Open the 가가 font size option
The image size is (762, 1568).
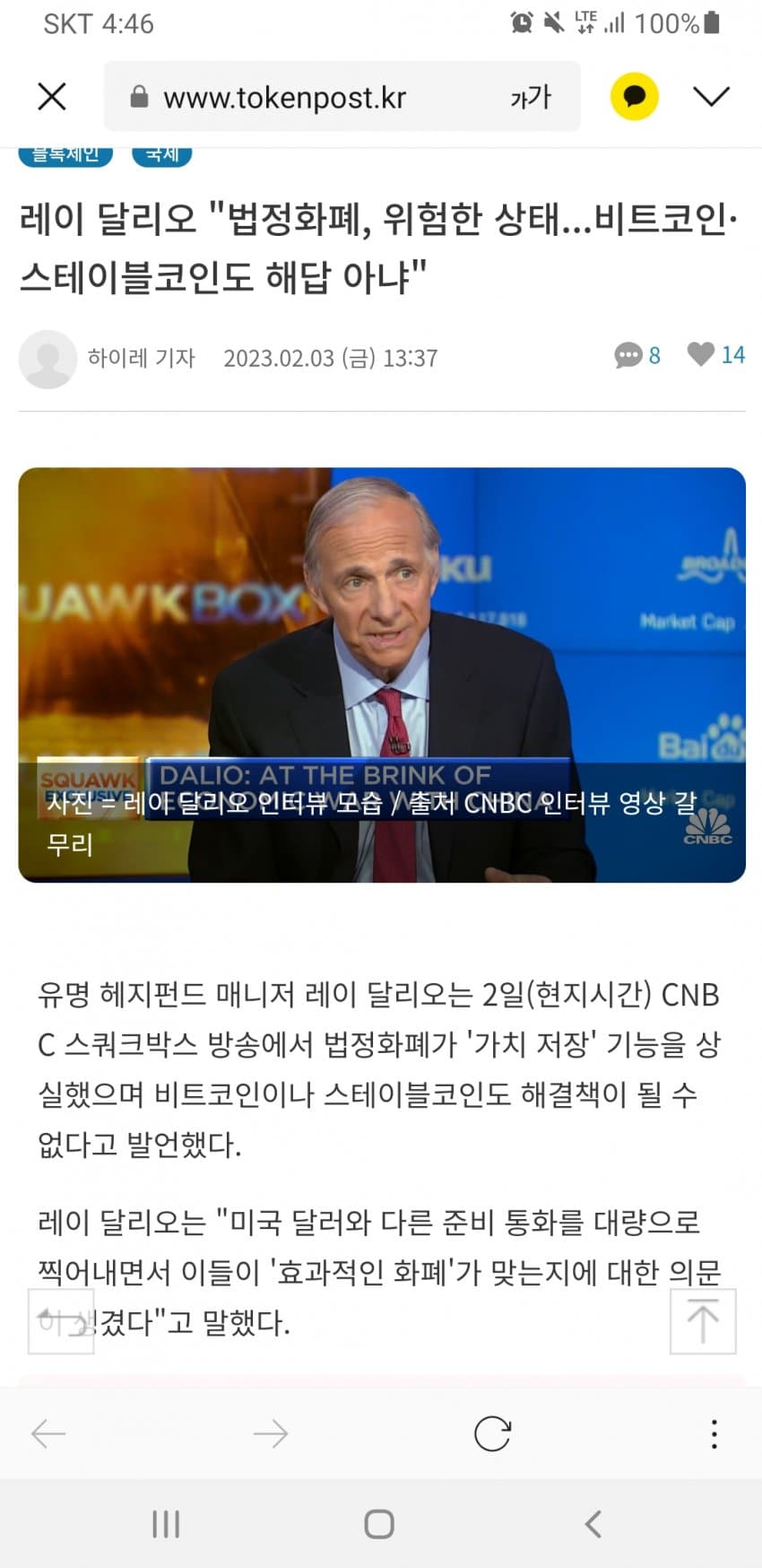(531, 97)
